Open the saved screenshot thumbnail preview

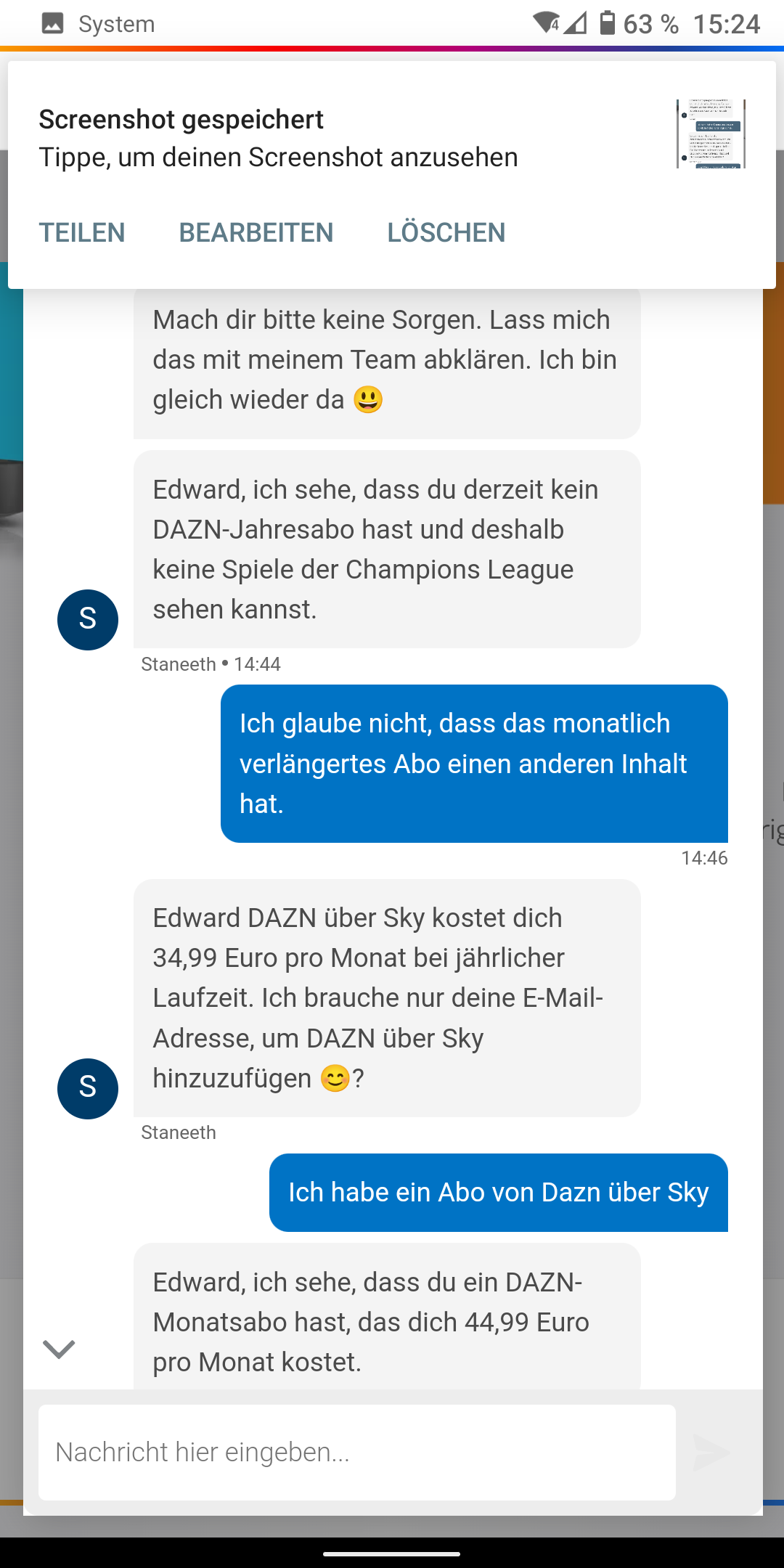[x=711, y=134]
